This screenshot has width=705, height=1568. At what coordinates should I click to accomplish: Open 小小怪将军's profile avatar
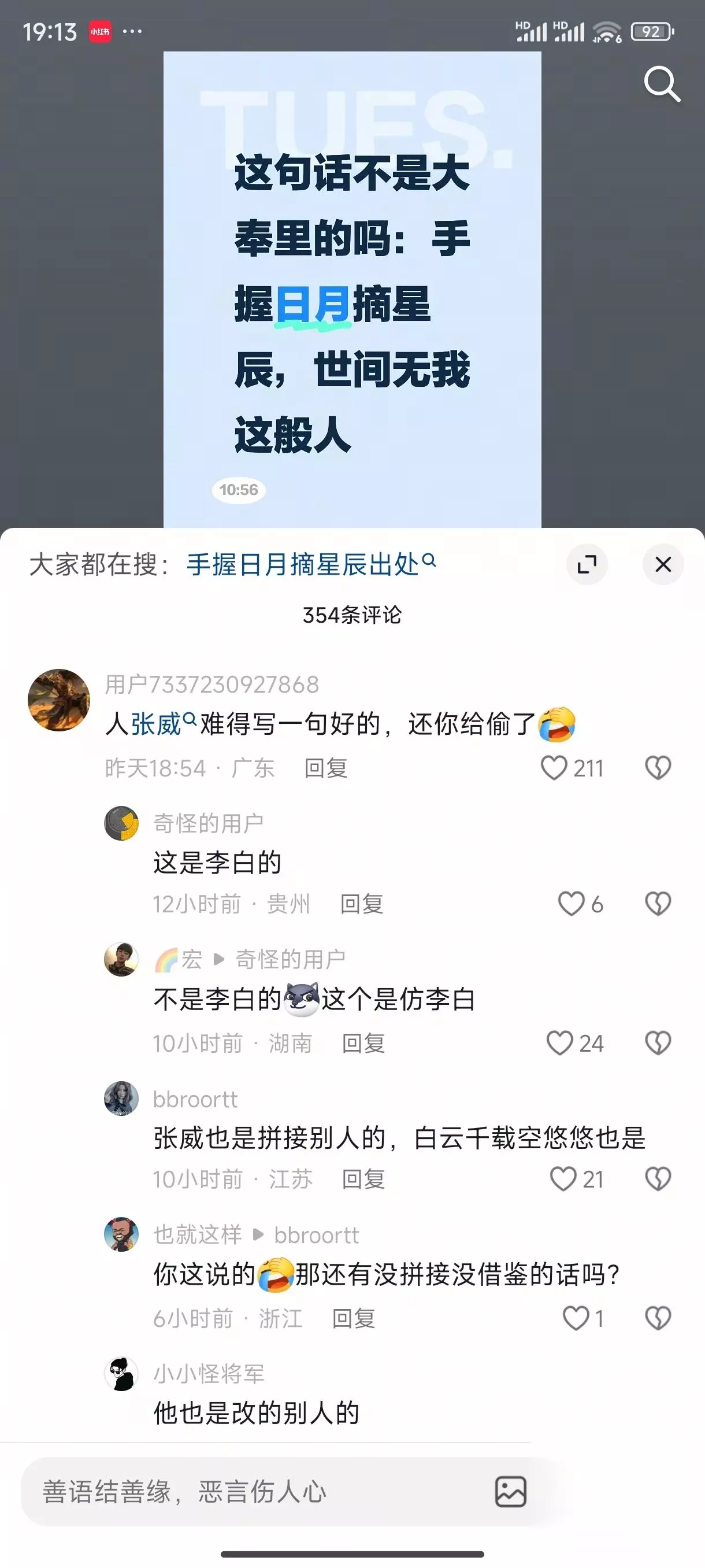tap(121, 1374)
